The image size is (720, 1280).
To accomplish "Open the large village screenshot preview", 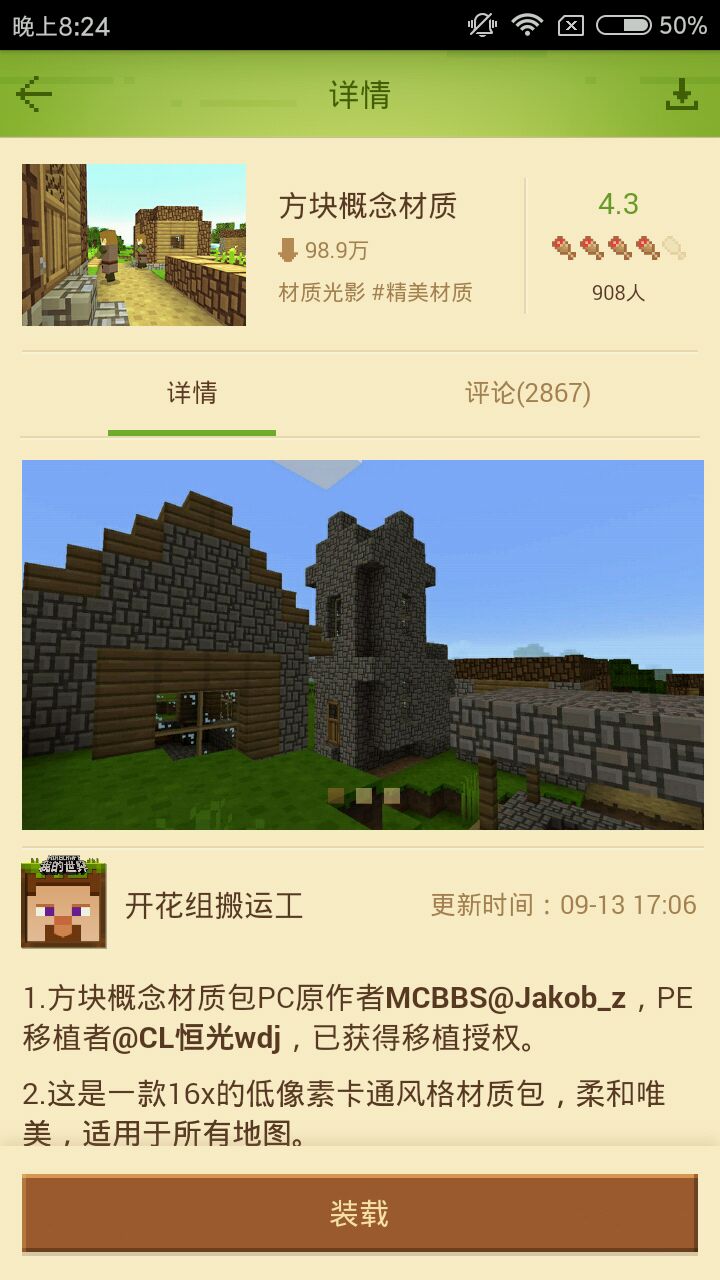I will (360, 645).
